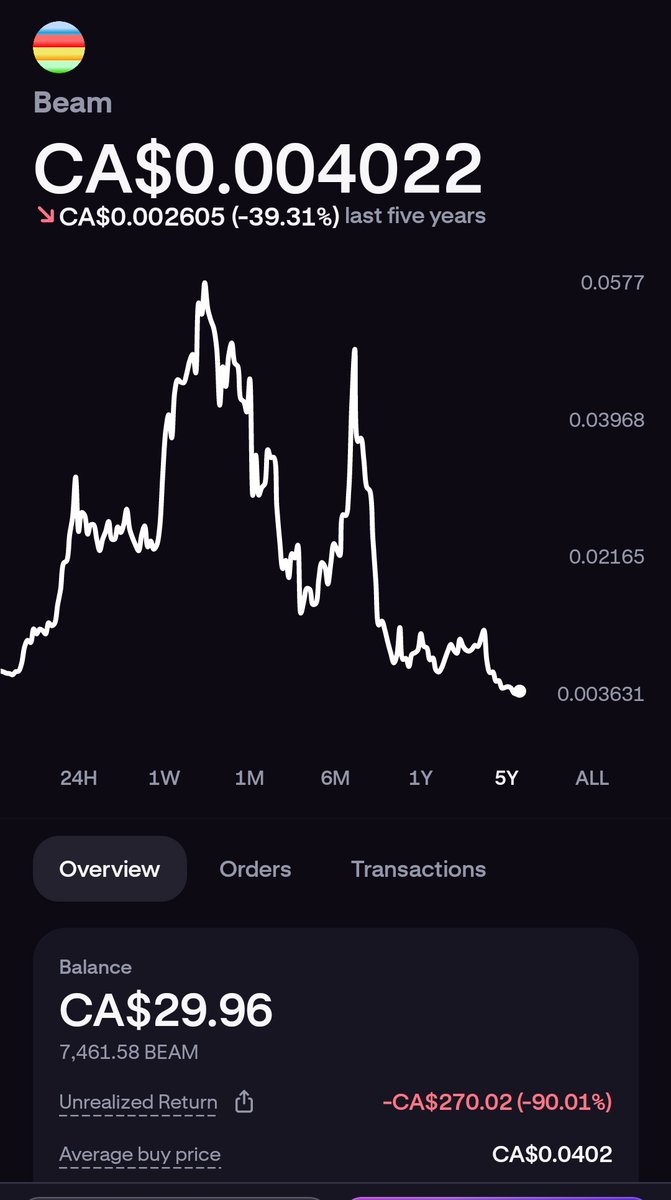Switch to the Orders tab
Image resolution: width=671 pixels, height=1200 pixels.
pyautogui.click(x=255, y=869)
